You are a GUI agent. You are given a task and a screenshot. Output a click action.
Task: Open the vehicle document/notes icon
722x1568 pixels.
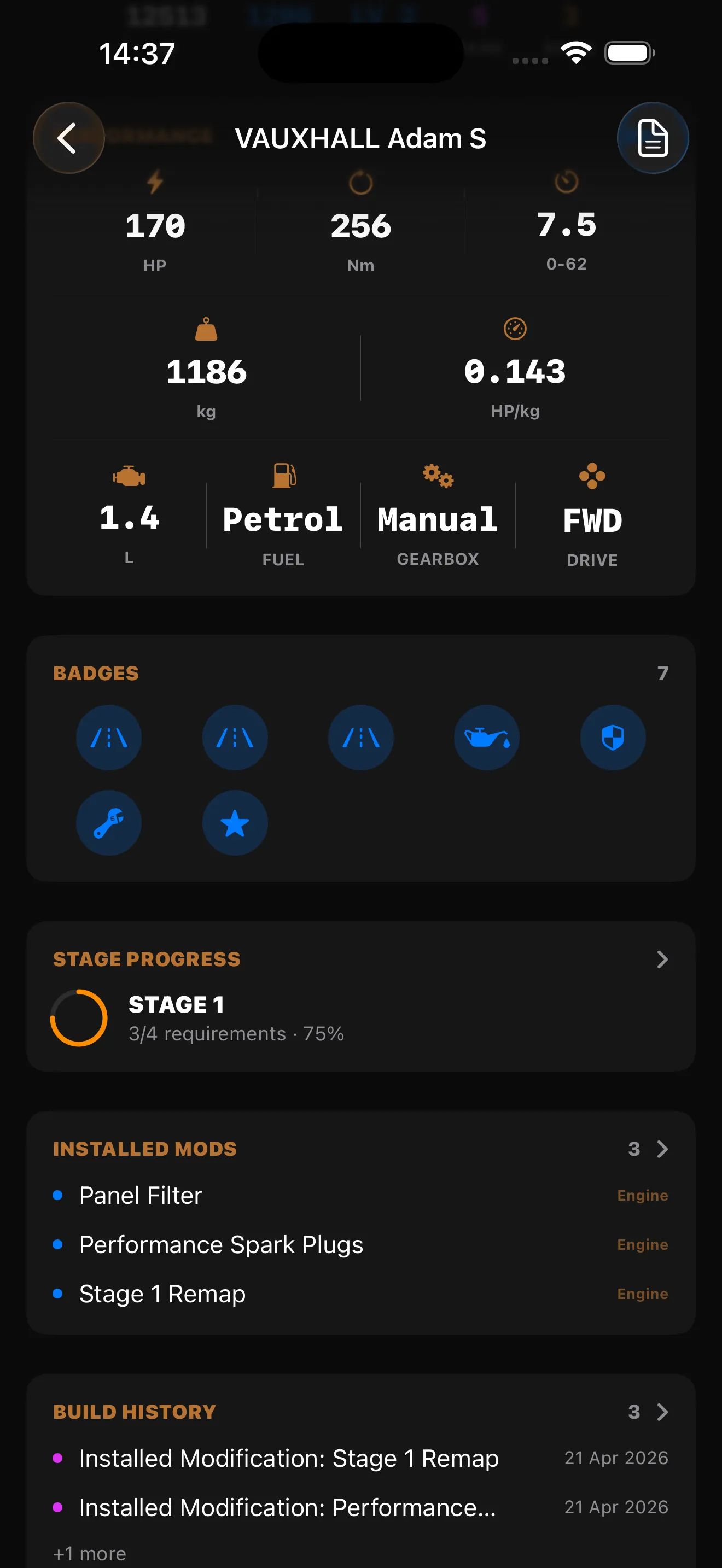pos(652,138)
